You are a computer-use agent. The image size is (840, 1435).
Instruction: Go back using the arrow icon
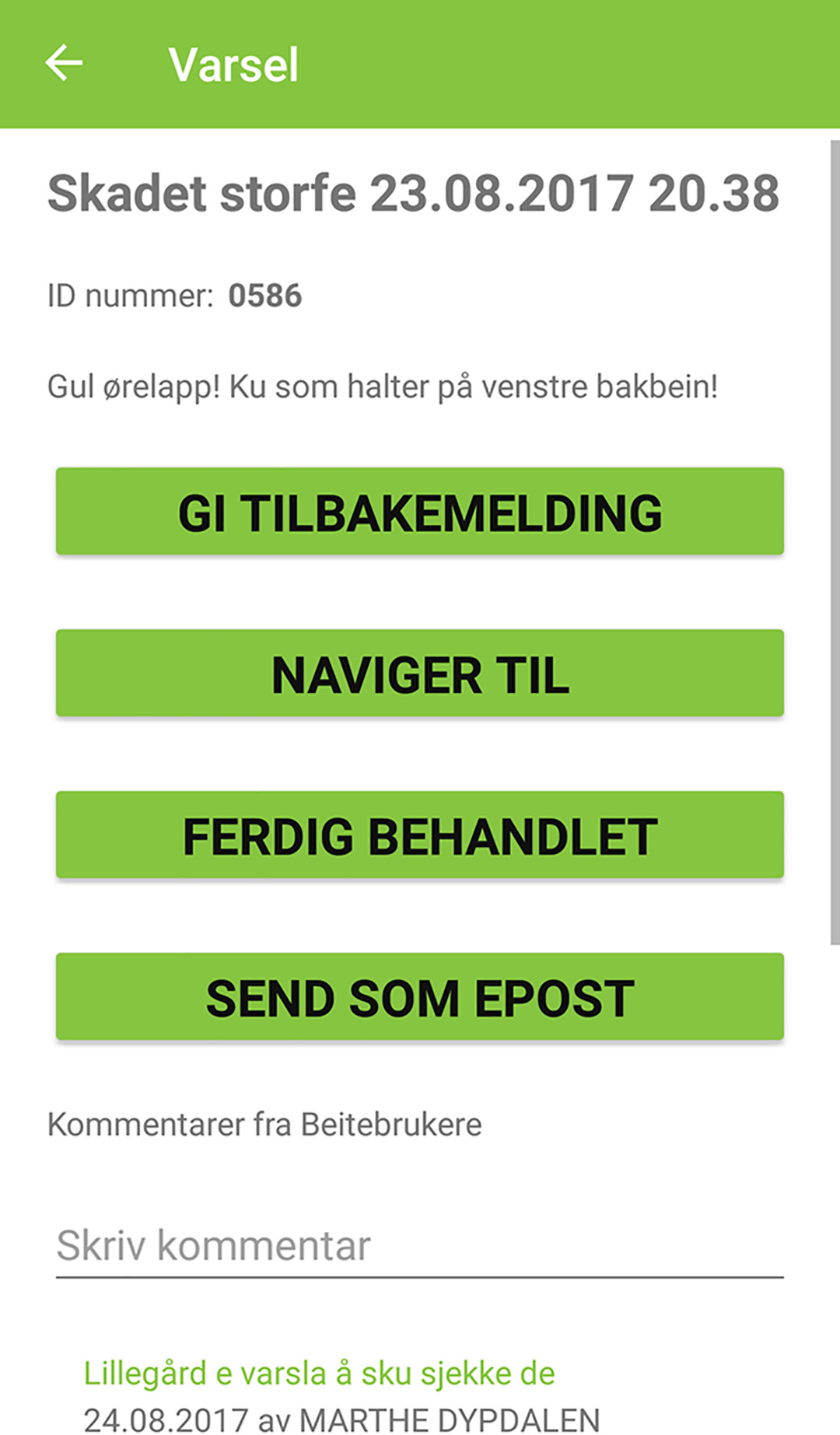pyautogui.click(x=64, y=63)
